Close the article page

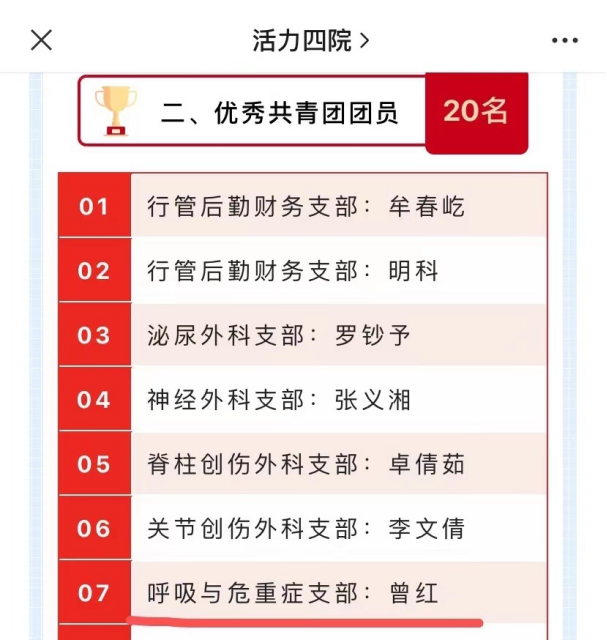coord(41,40)
